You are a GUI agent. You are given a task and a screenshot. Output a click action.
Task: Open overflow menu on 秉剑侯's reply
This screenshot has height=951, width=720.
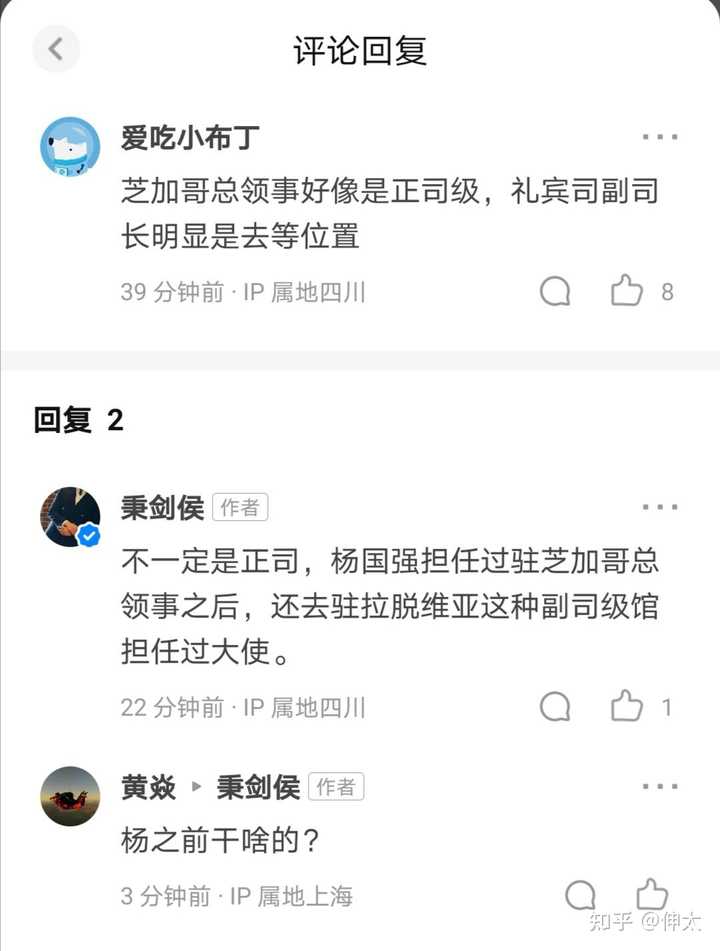[660, 507]
